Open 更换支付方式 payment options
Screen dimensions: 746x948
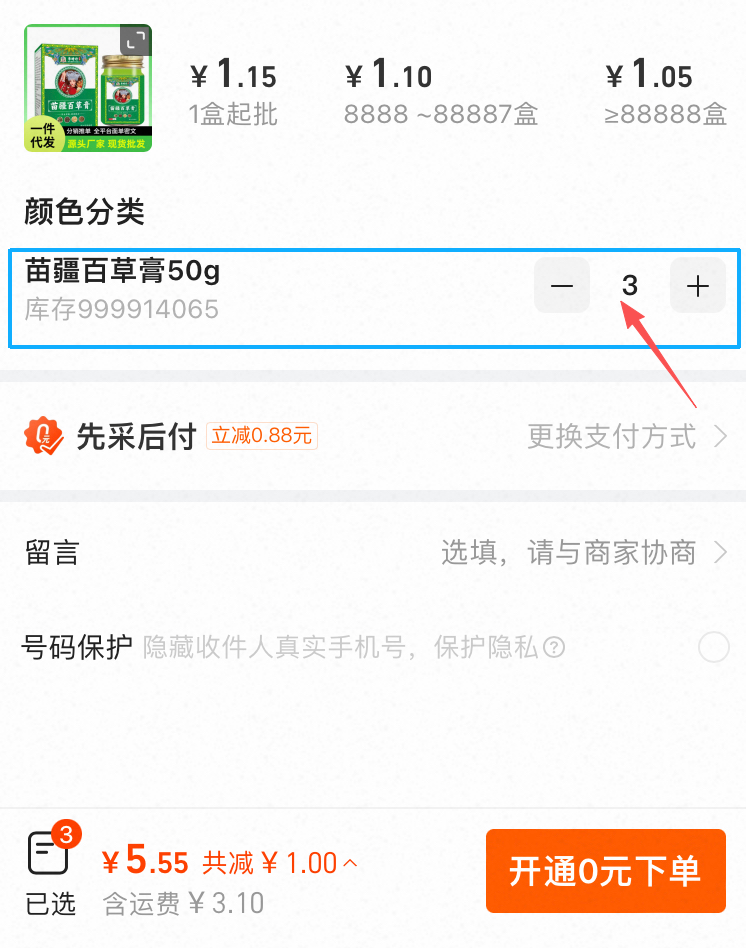(627, 436)
